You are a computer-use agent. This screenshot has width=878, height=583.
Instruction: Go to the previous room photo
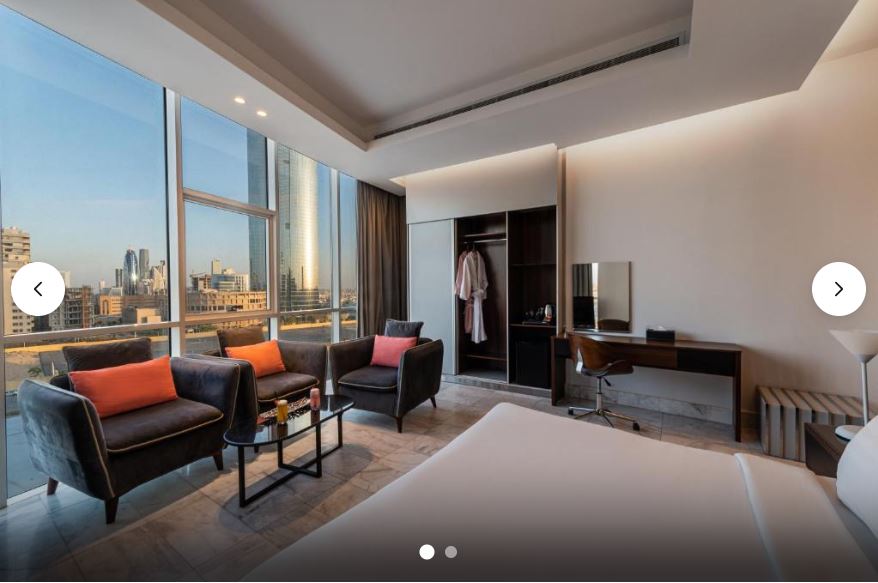click(x=38, y=289)
